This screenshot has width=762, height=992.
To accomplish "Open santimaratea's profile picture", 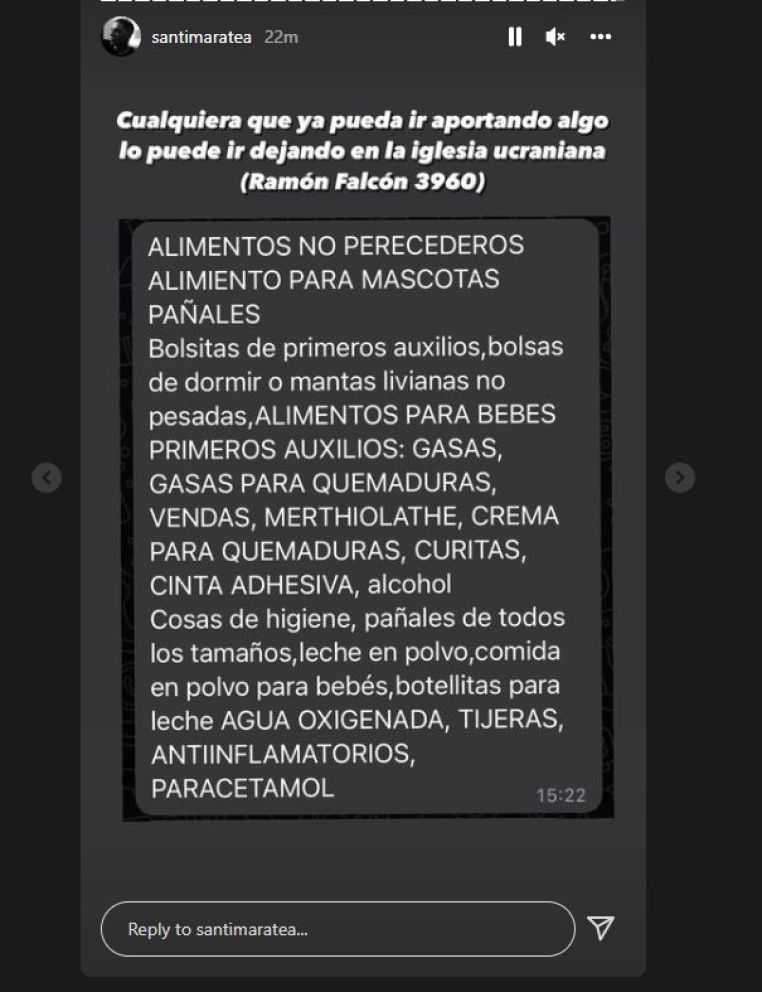I will click(x=120, y=37).
